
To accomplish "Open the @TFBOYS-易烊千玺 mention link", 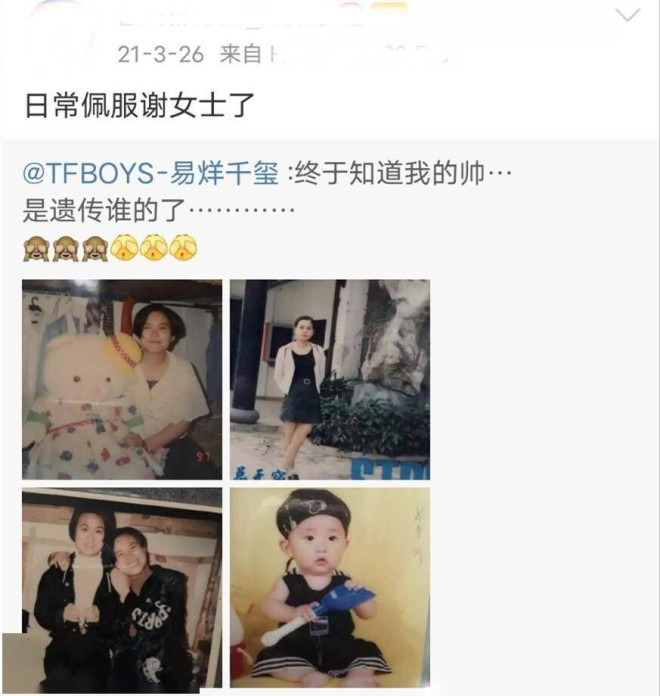I will click(x=152, y=174).
